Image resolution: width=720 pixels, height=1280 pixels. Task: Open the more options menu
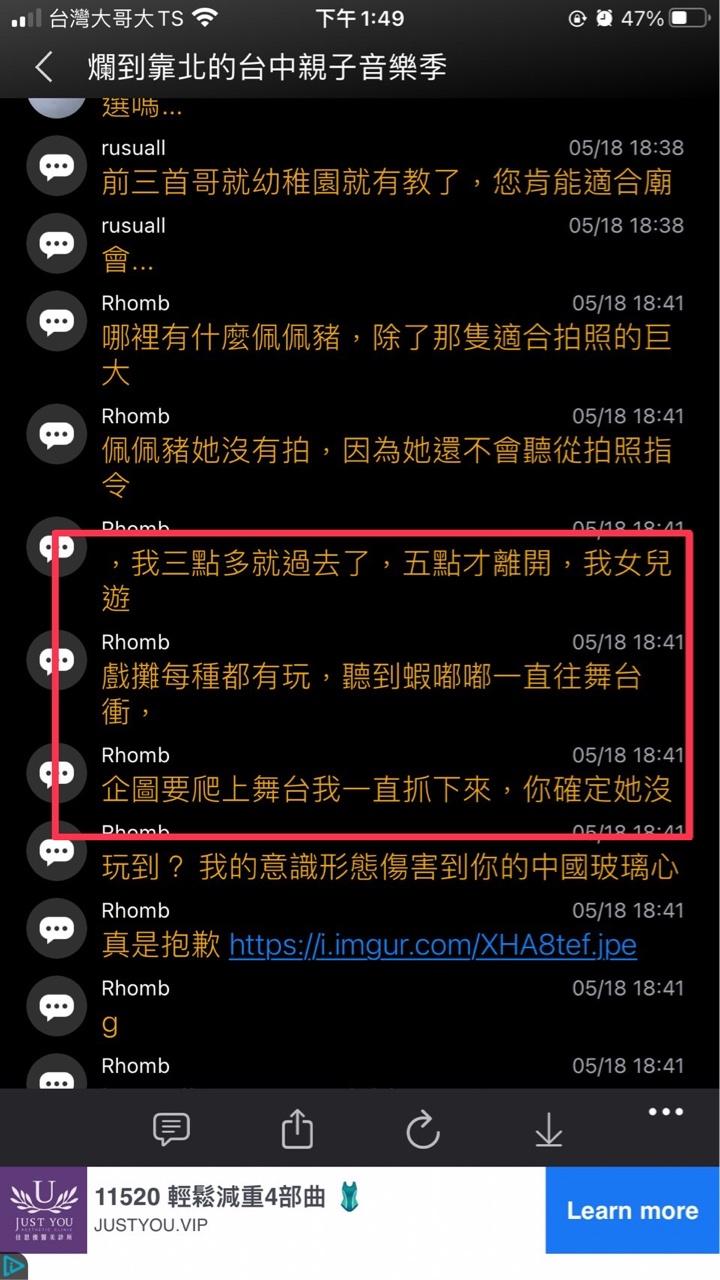(x=665, y=1112)
